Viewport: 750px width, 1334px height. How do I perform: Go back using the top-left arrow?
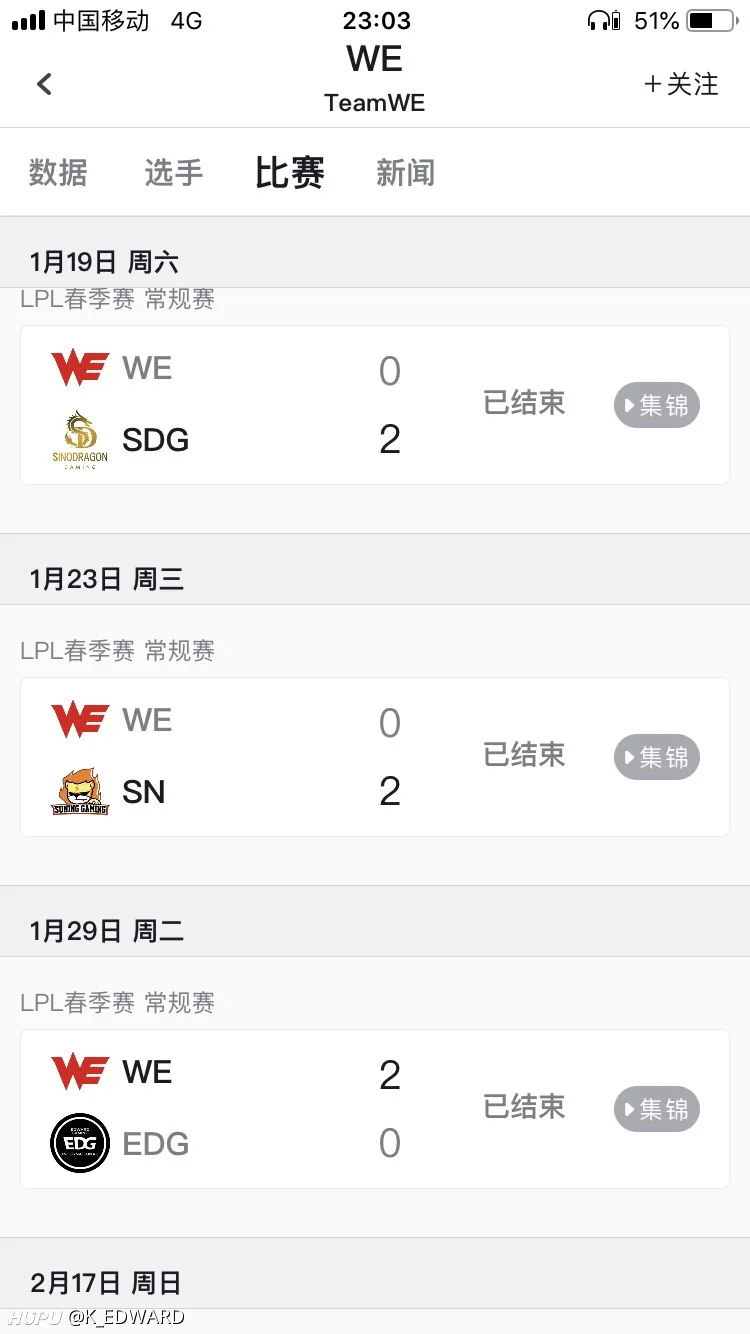(44, 84)
